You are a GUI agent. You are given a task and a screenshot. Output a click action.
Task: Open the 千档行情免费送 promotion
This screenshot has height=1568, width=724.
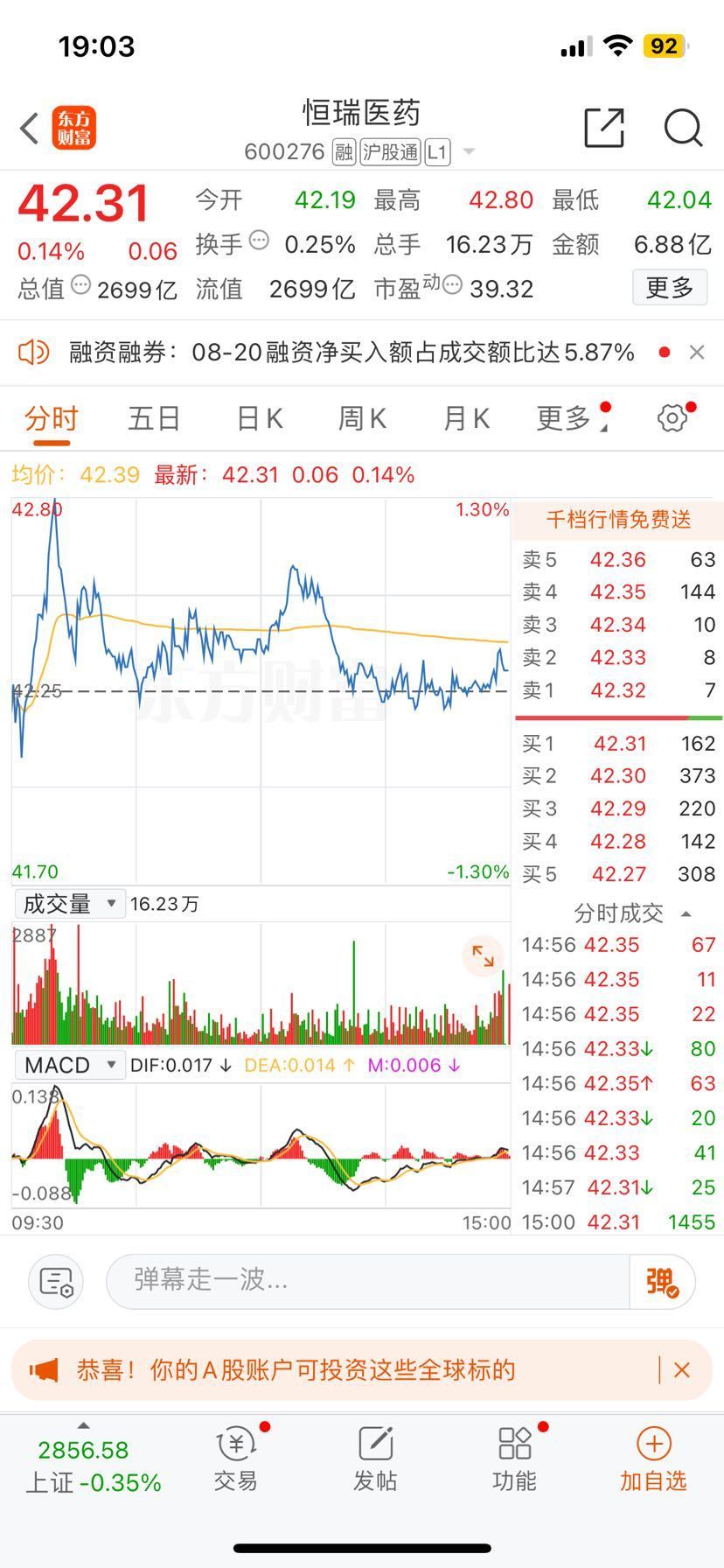(618, 520)
